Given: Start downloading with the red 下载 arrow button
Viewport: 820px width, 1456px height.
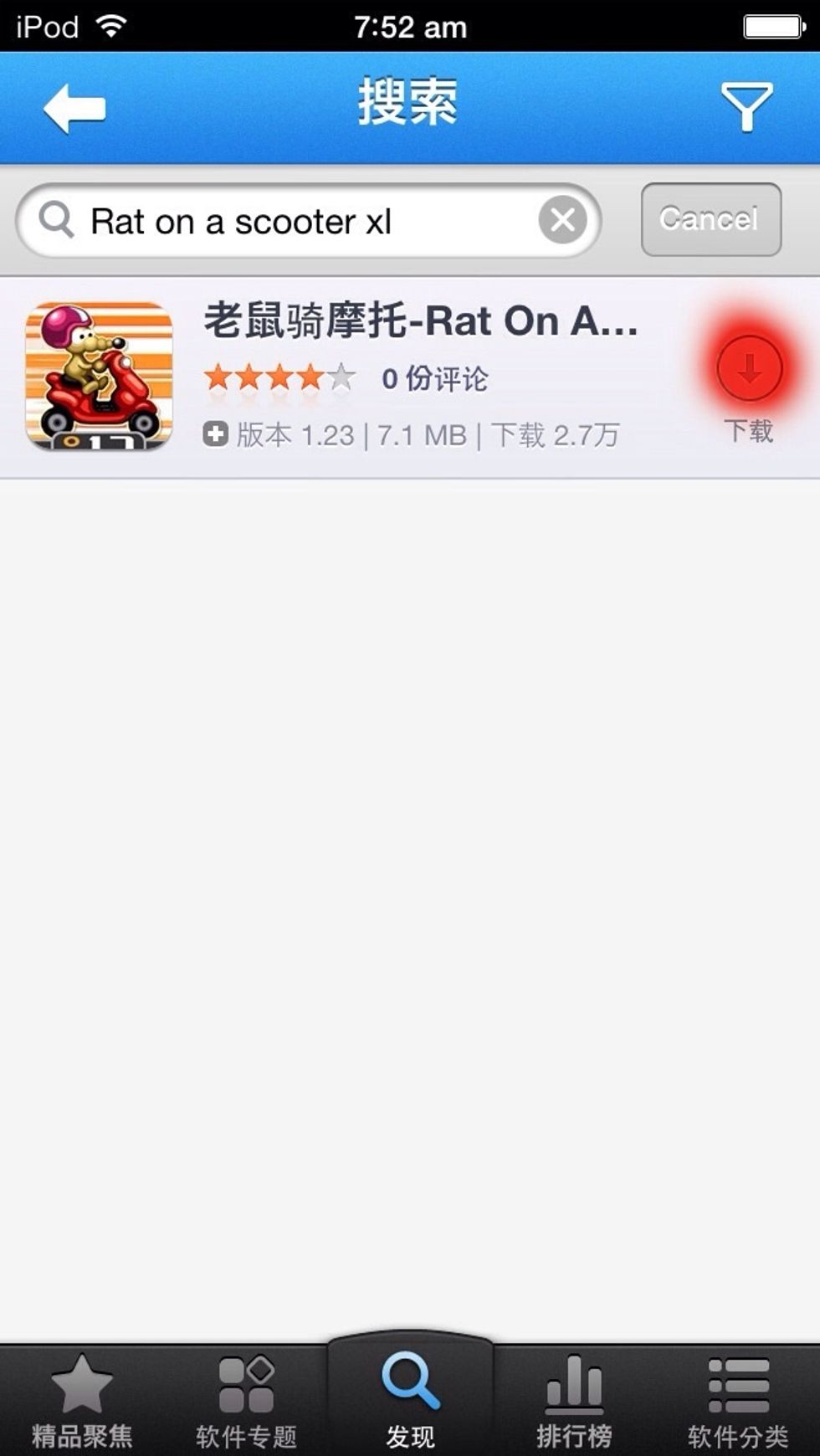Looking at the screenshot, I should pos(747,368).
